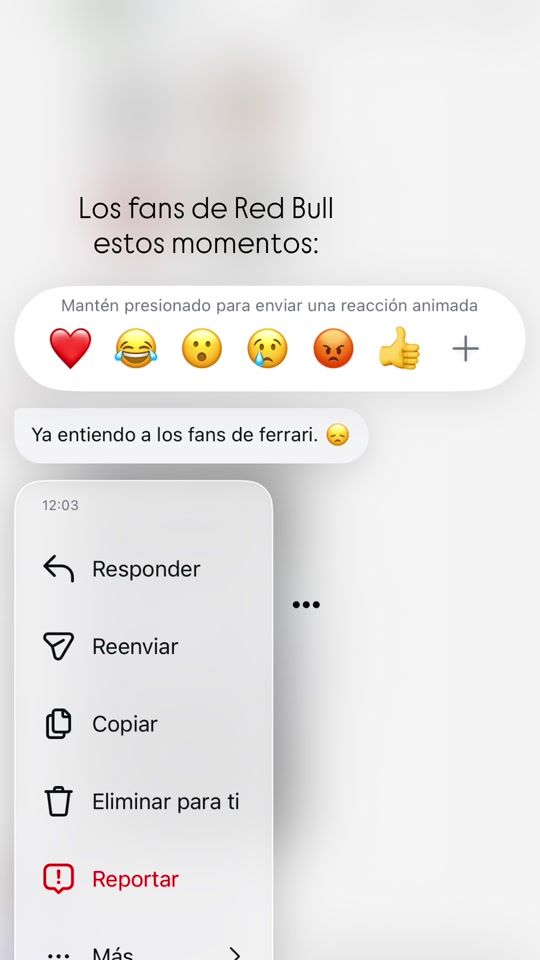The height and width of the screenshot is (960, 540).
Task: Tap Eliminar para ti
Action: pyautogui.click(x=144, y=801)
